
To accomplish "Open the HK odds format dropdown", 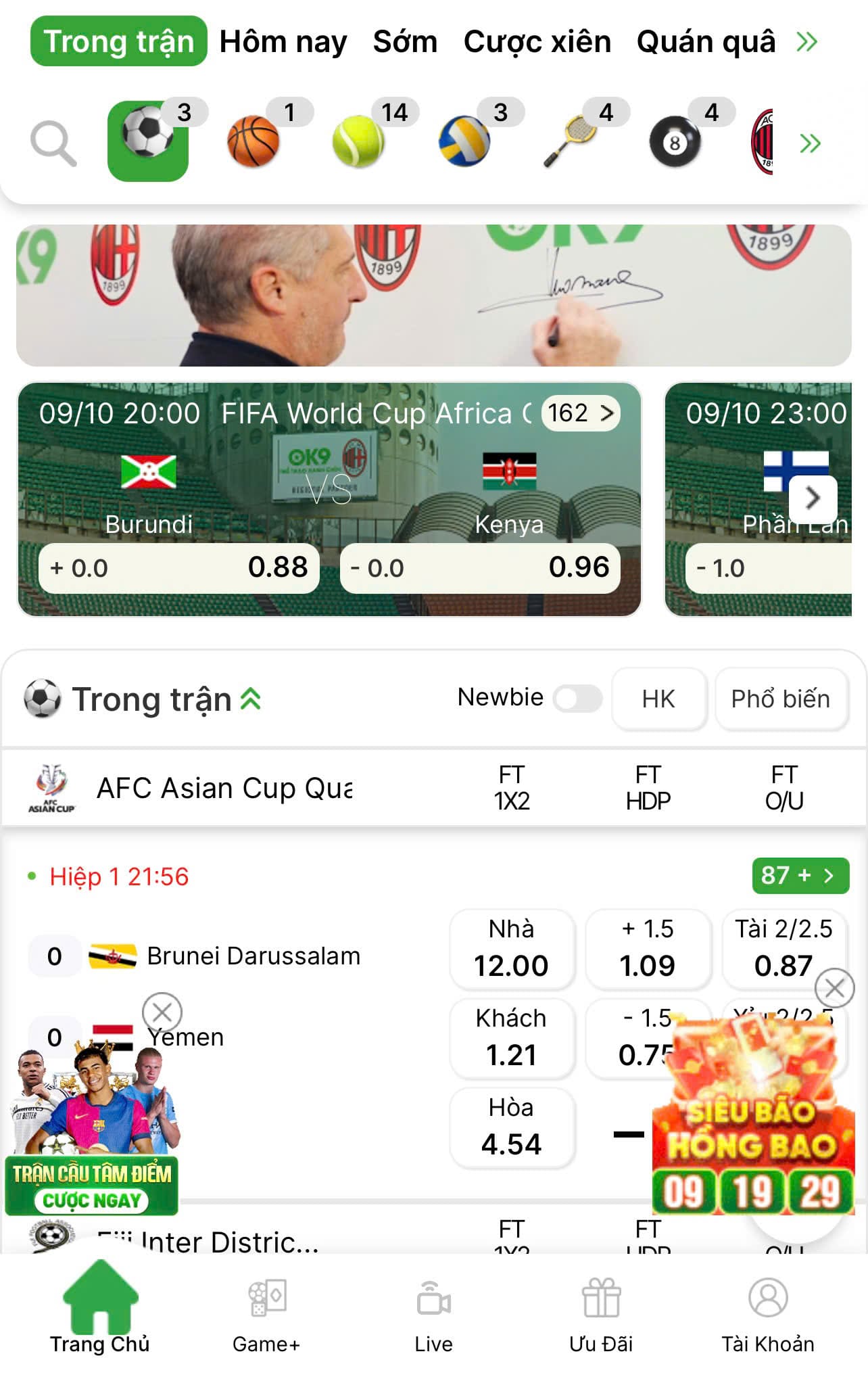I will [x=658, y=699].
